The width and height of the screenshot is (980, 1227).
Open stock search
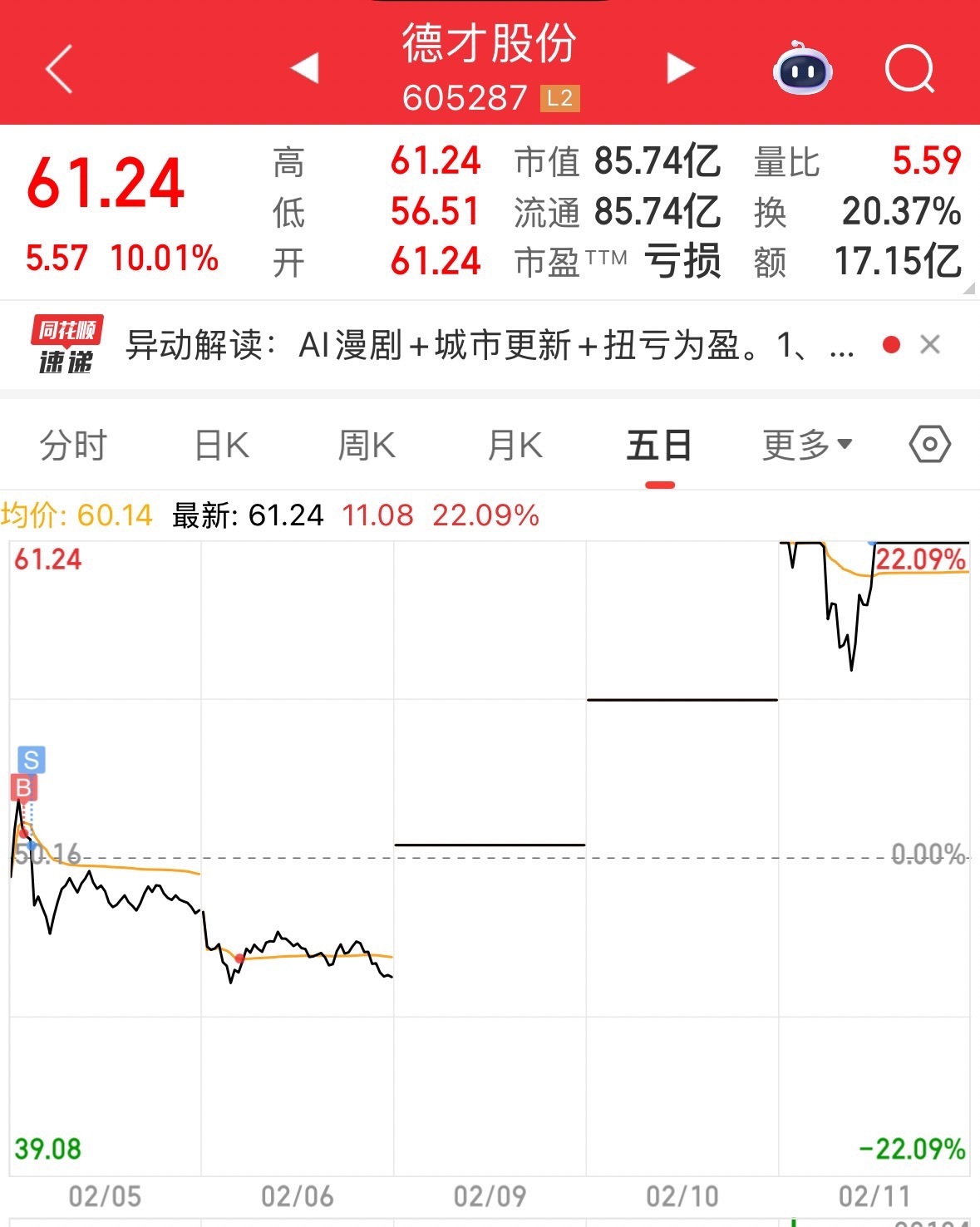pos(909,68)
